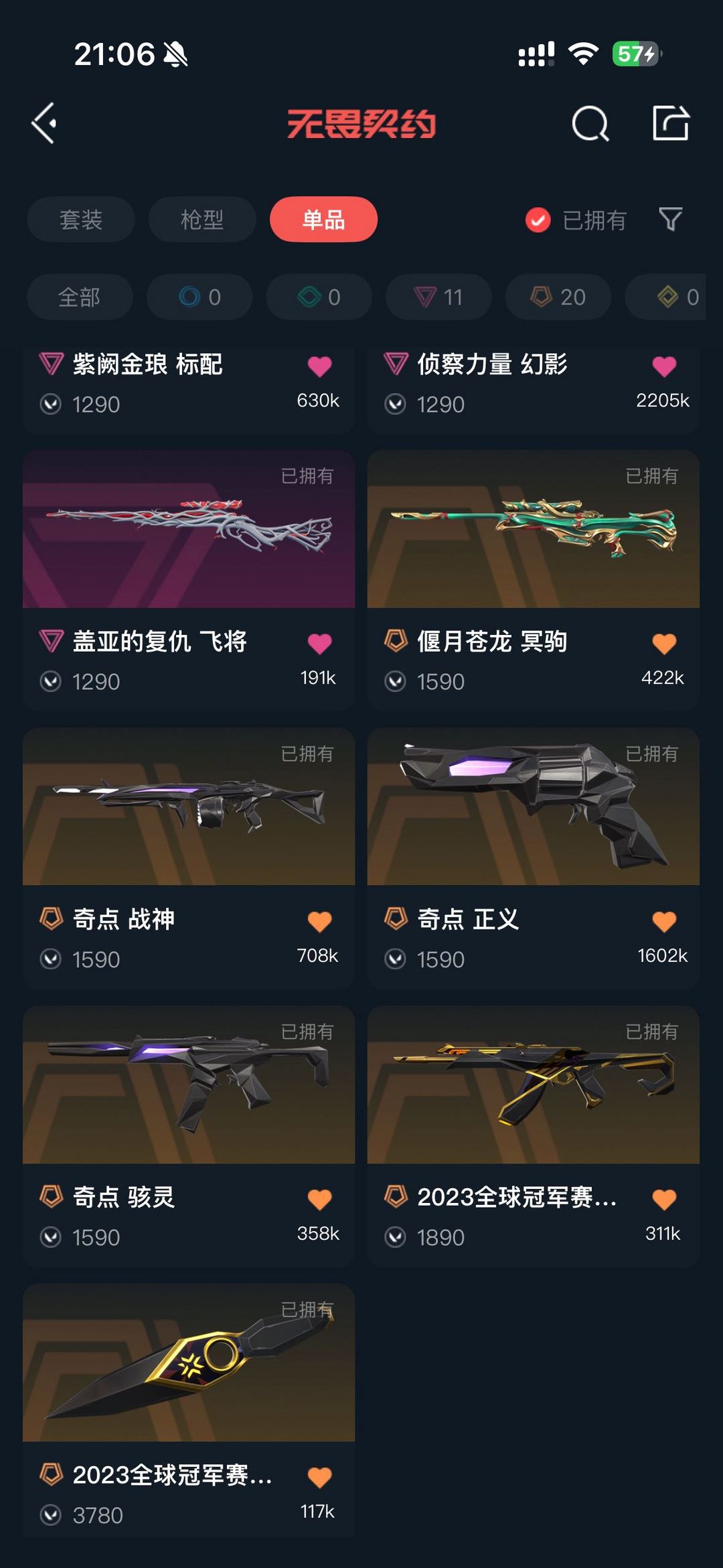723x1568 pixels.
Task: Open the 奇点 骇灵 skin card
Action: 189,1136
